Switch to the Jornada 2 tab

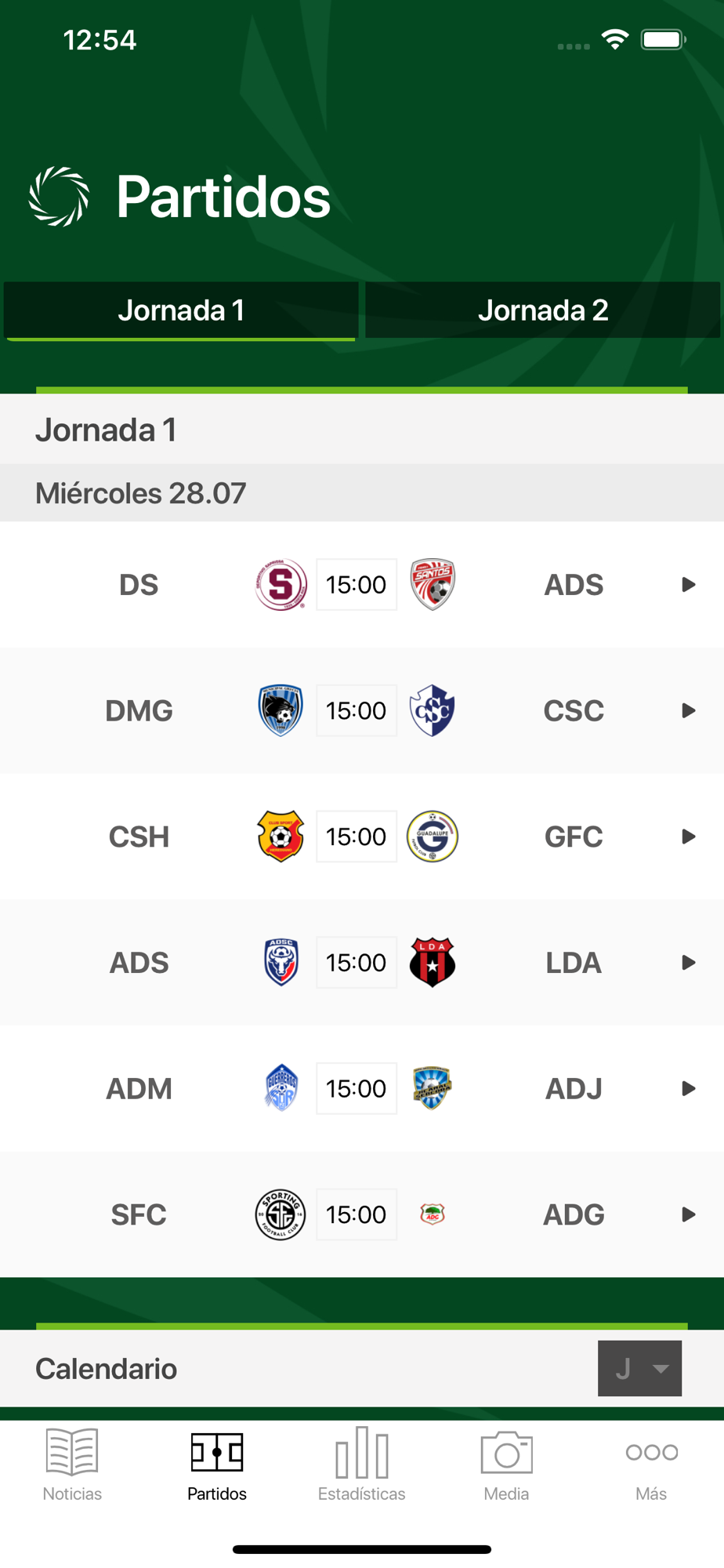point(542,310)
